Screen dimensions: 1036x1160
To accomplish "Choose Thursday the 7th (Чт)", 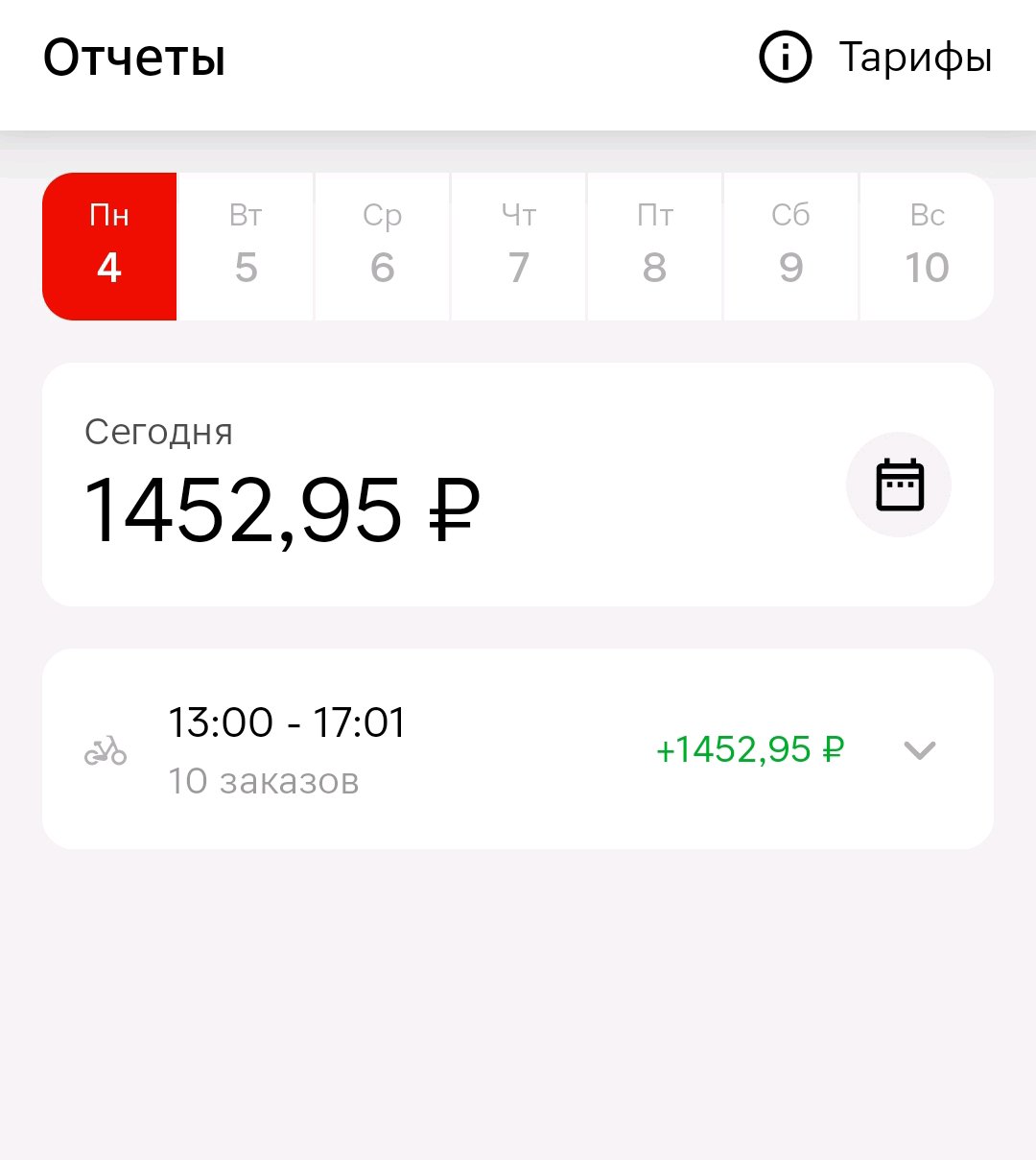I will pyautogui.click(x=518, y=247).
